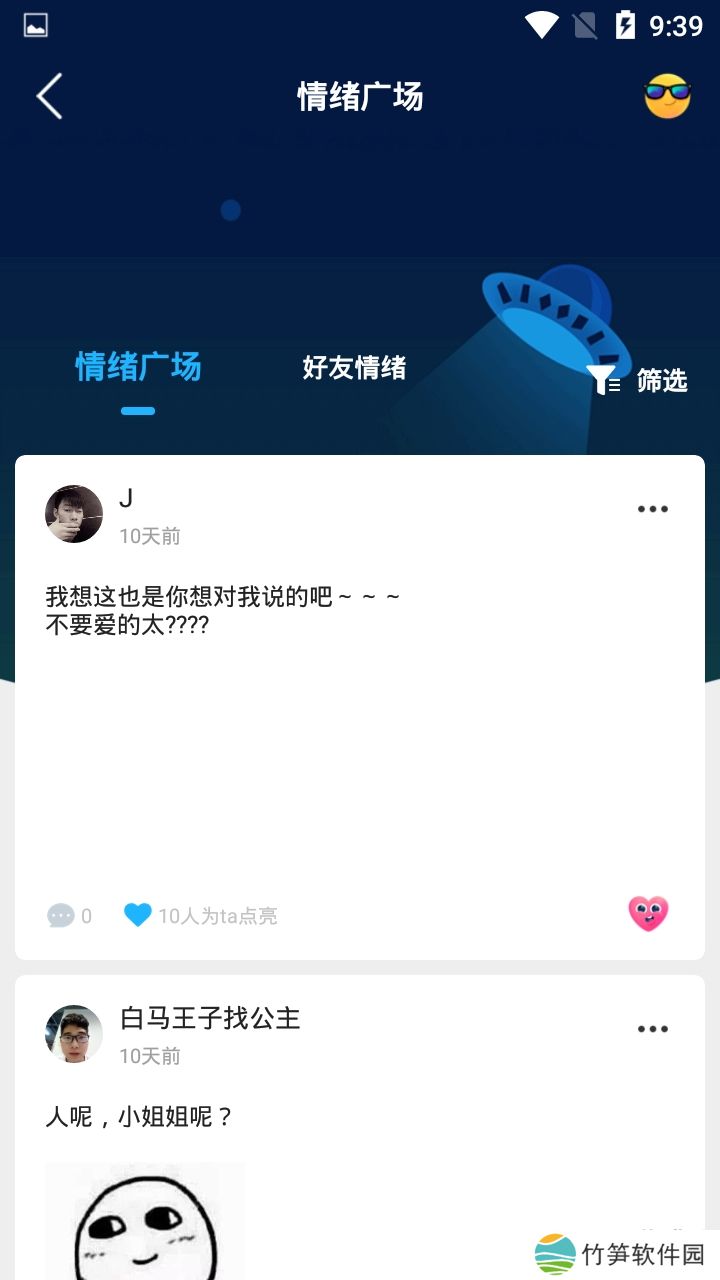Go back using the top-left arrow
The height and width of the screenshot is (1280, 720).
(x=49, y=97)
